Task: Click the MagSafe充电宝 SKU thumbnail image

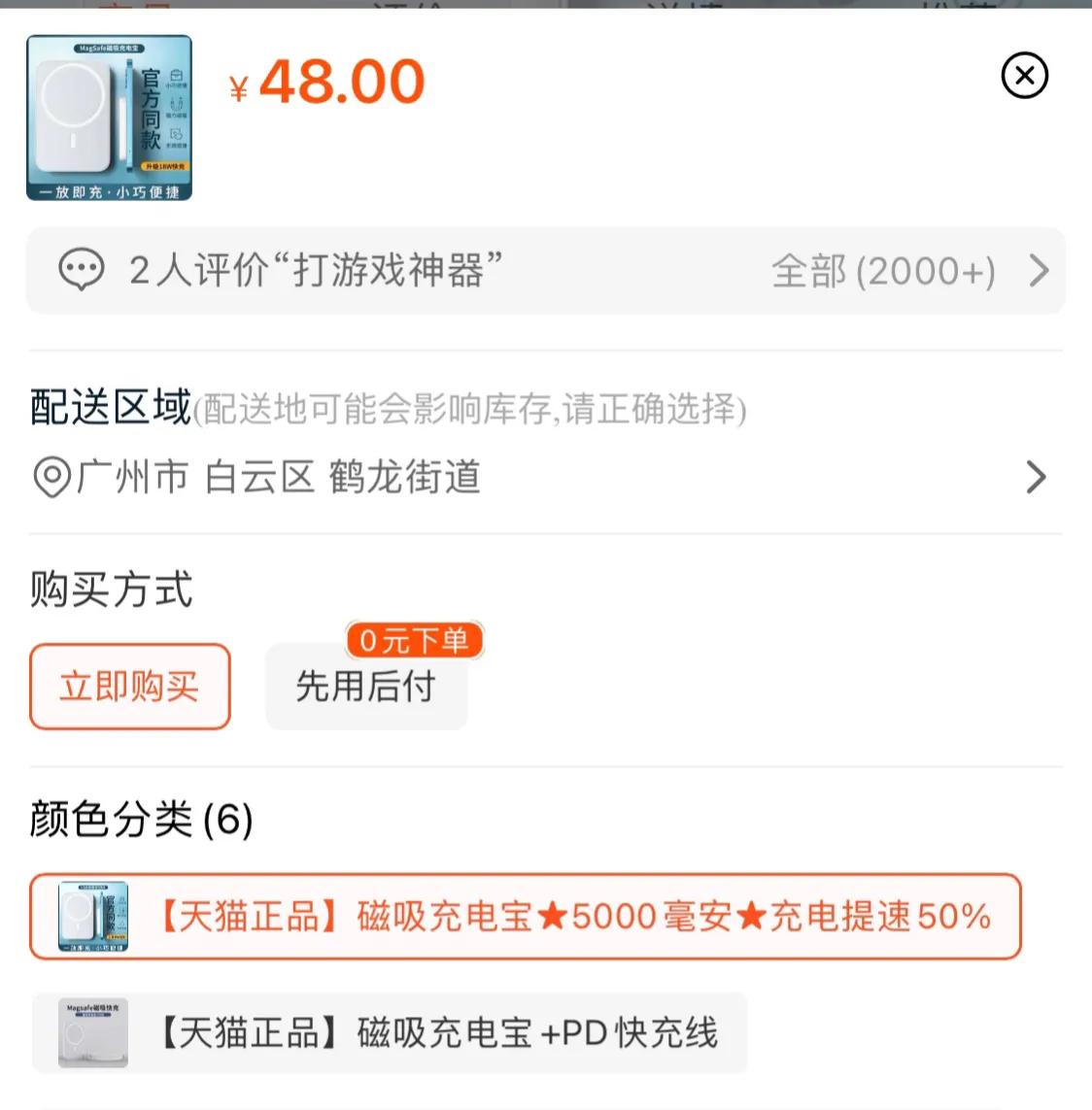Action: click(x=92, y=917)
